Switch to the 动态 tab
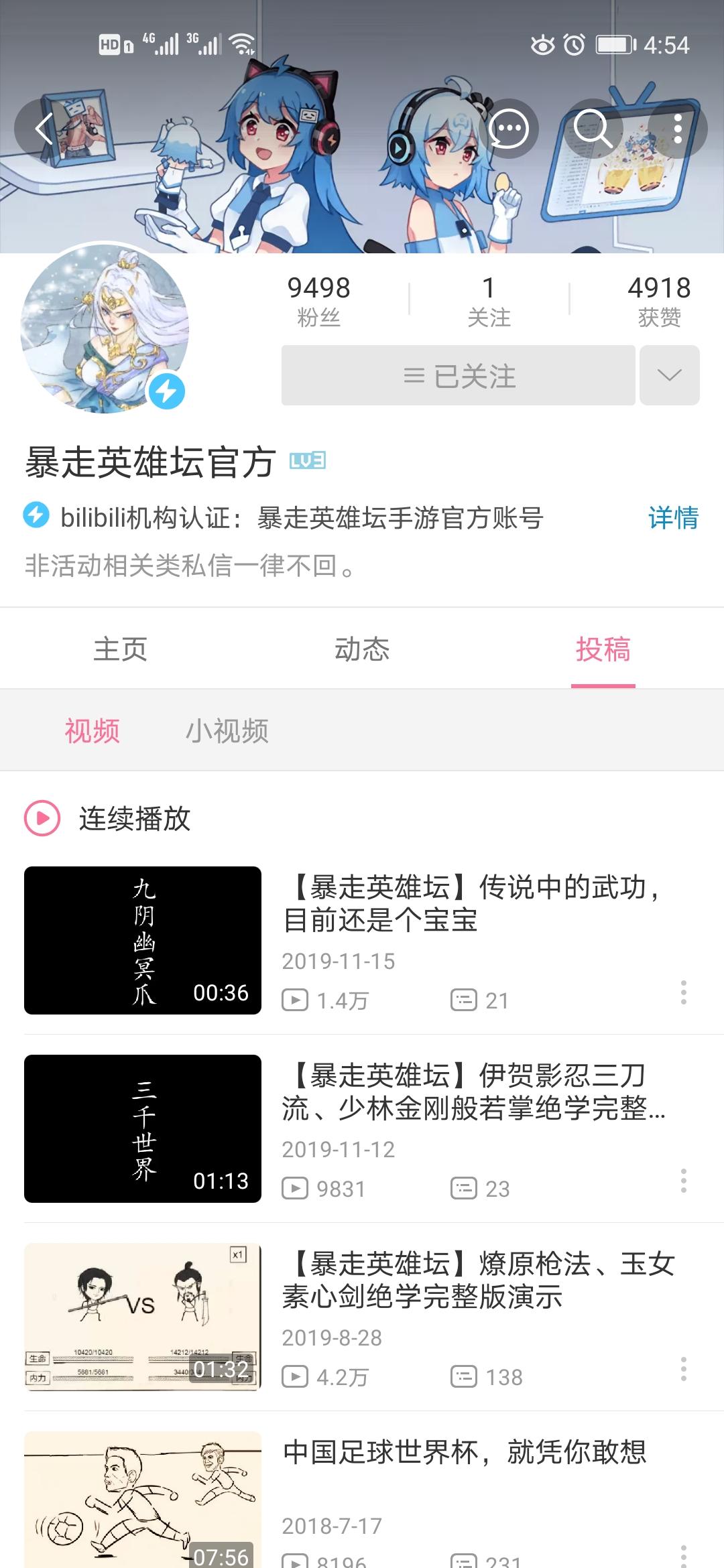This screenshot has width=724, height=1568. click(x=362, y=649)
